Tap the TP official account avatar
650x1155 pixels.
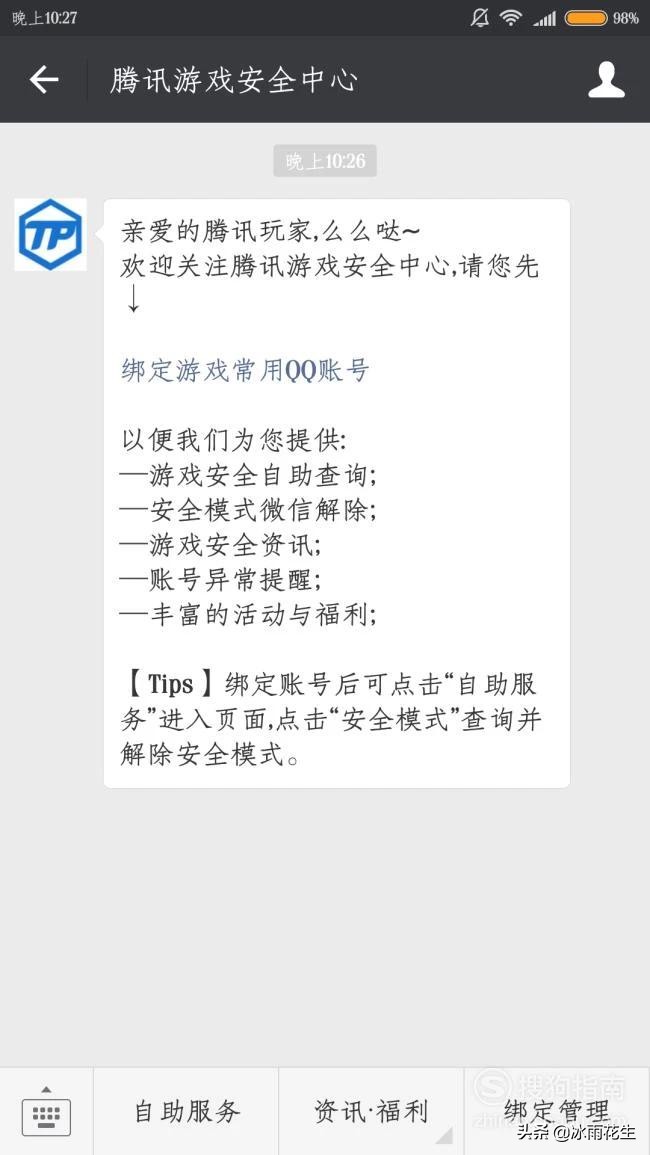(x=50, y=235)
